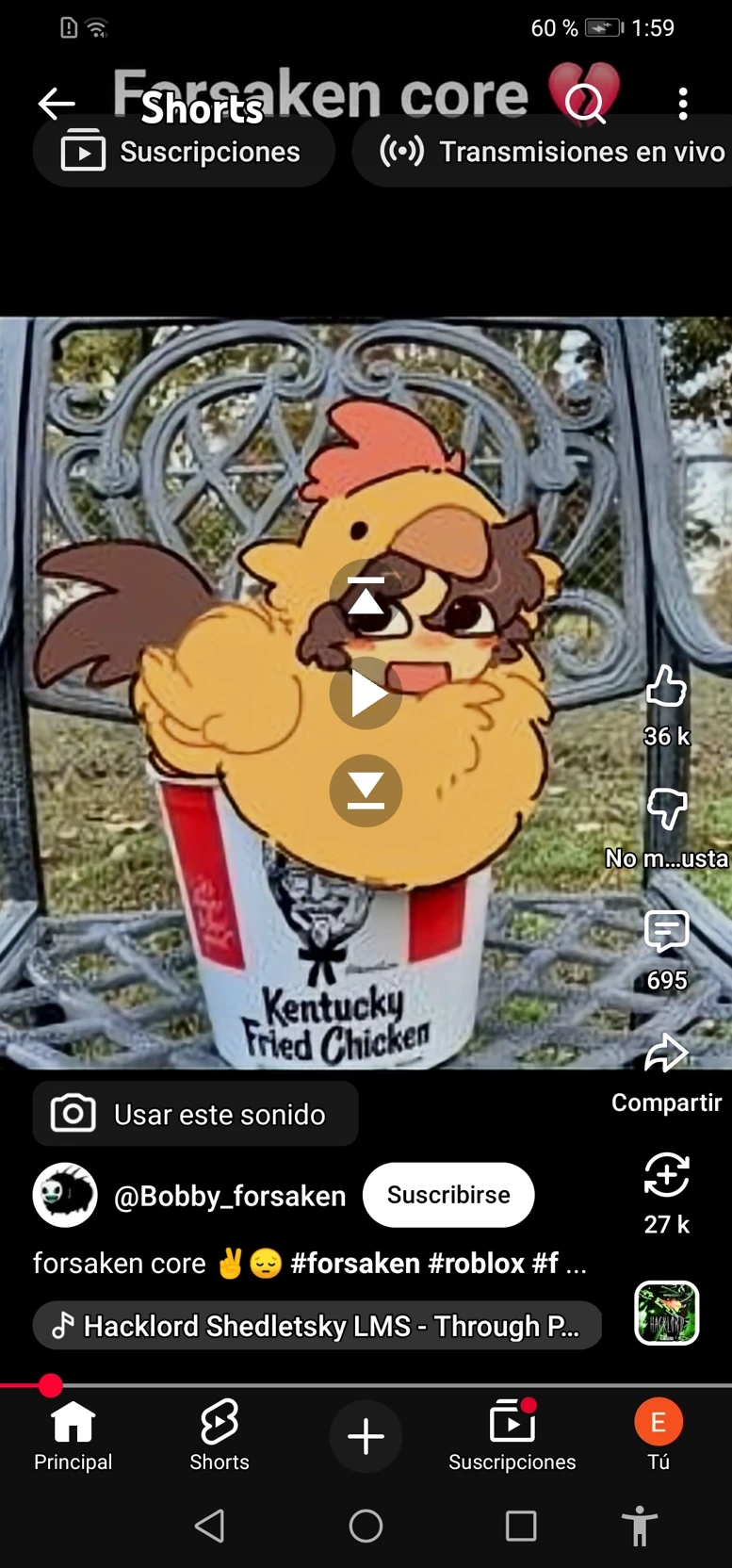Viewport: 732px width, 1568px height.
Task: Remix this short
Action: pos(666,1176)
